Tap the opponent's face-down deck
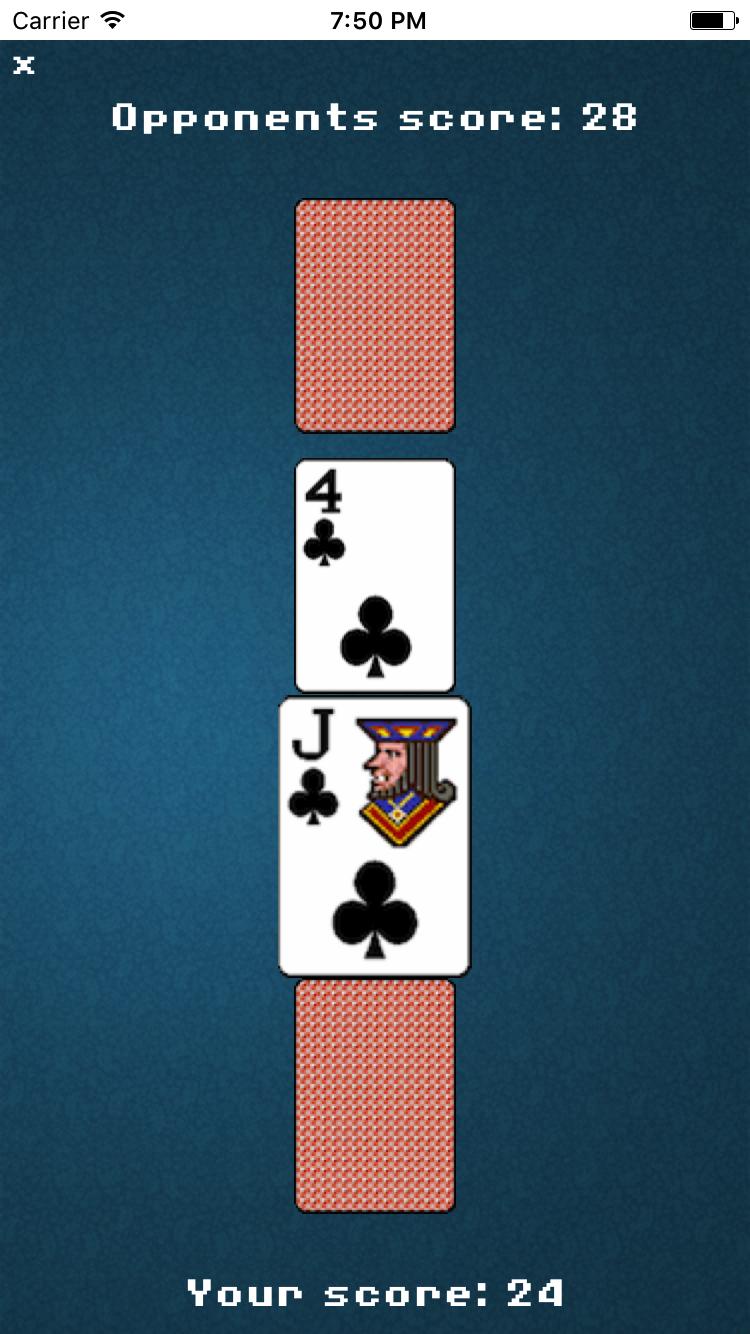 point(375,315)
